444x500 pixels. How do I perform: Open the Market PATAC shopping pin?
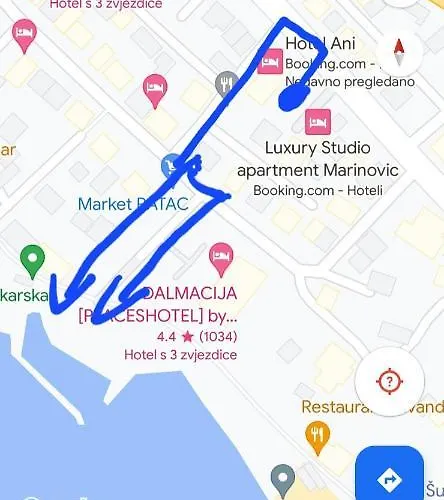(x=171, y=166)
